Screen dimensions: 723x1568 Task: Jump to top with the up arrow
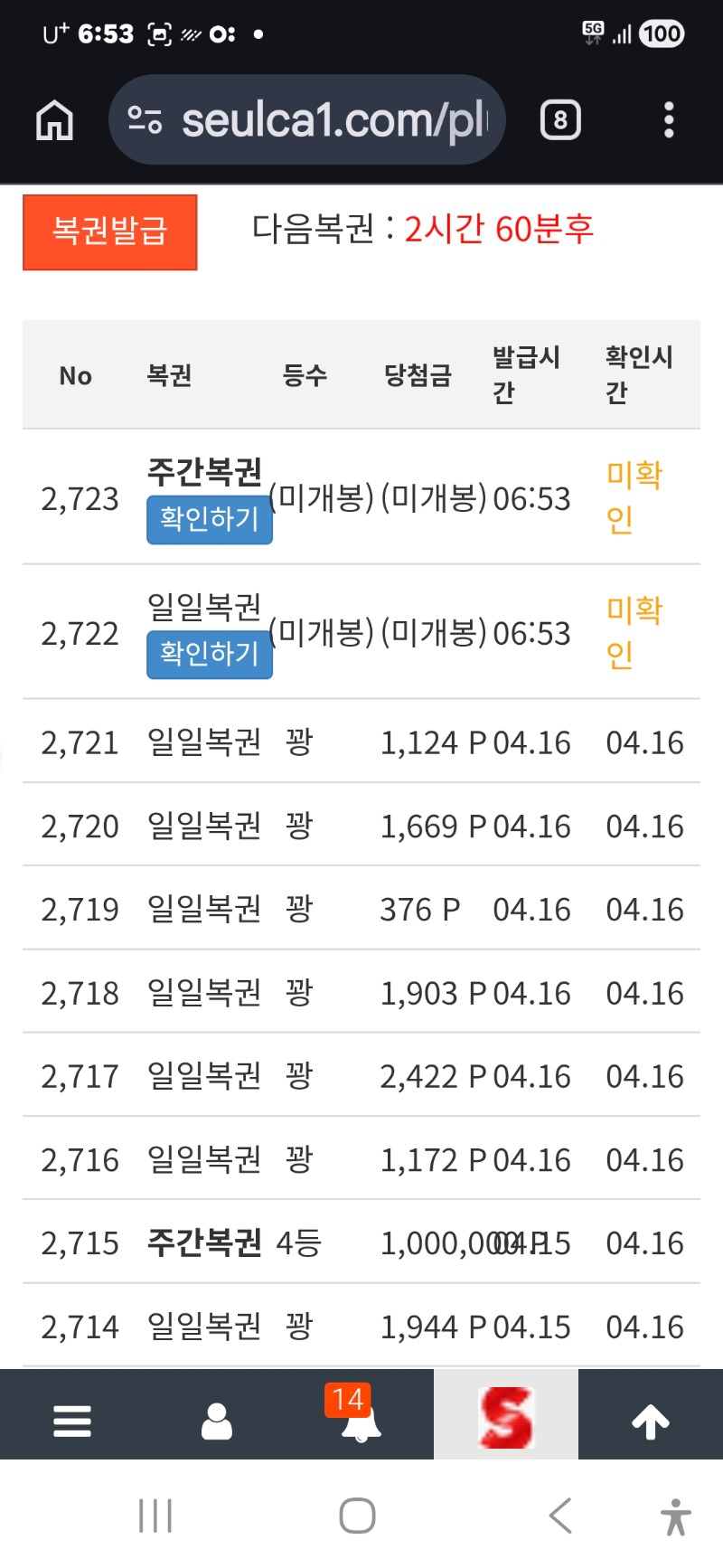coord(651,1421)
